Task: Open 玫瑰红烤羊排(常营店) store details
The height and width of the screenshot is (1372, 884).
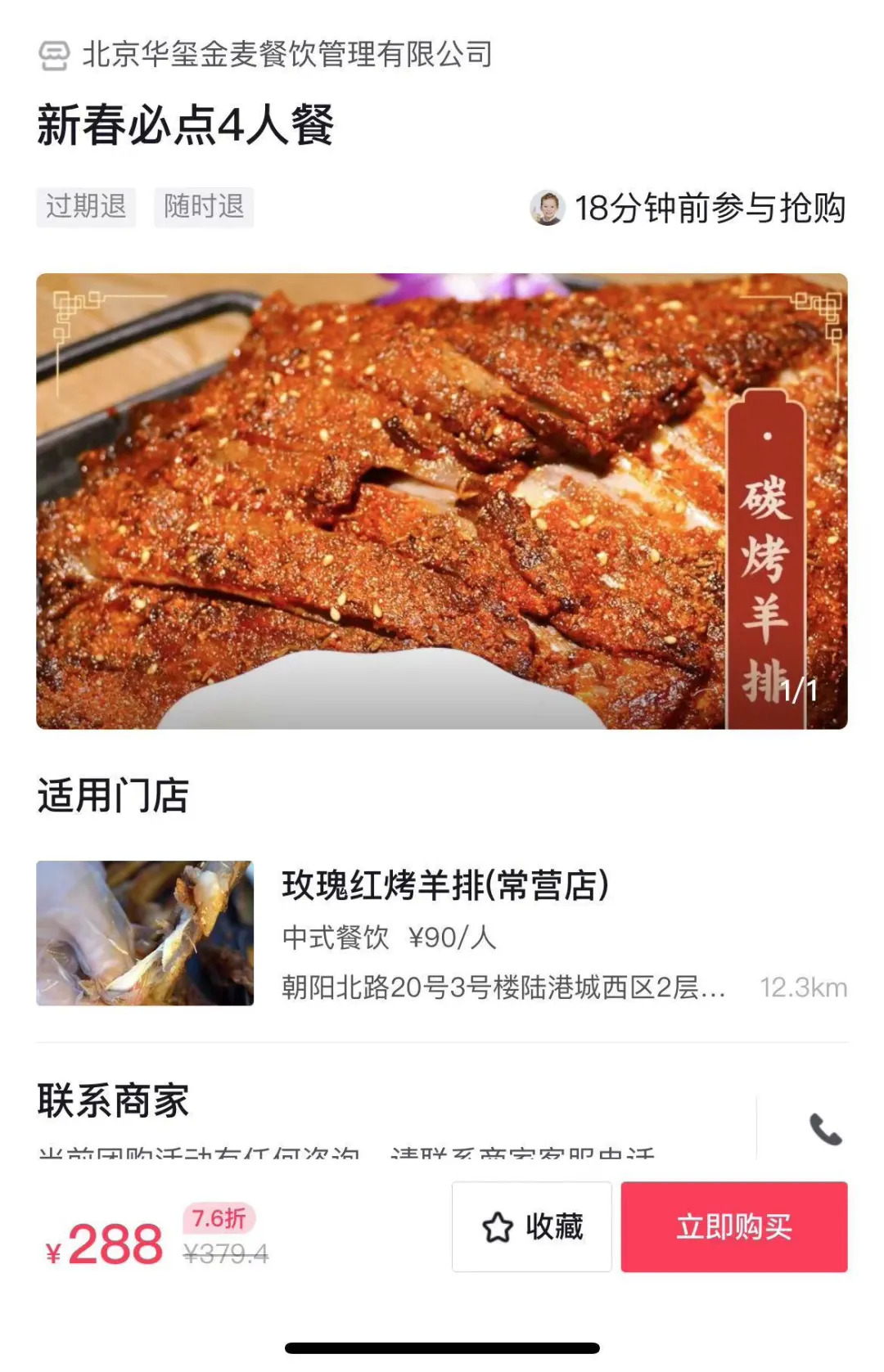Action: 445,886
